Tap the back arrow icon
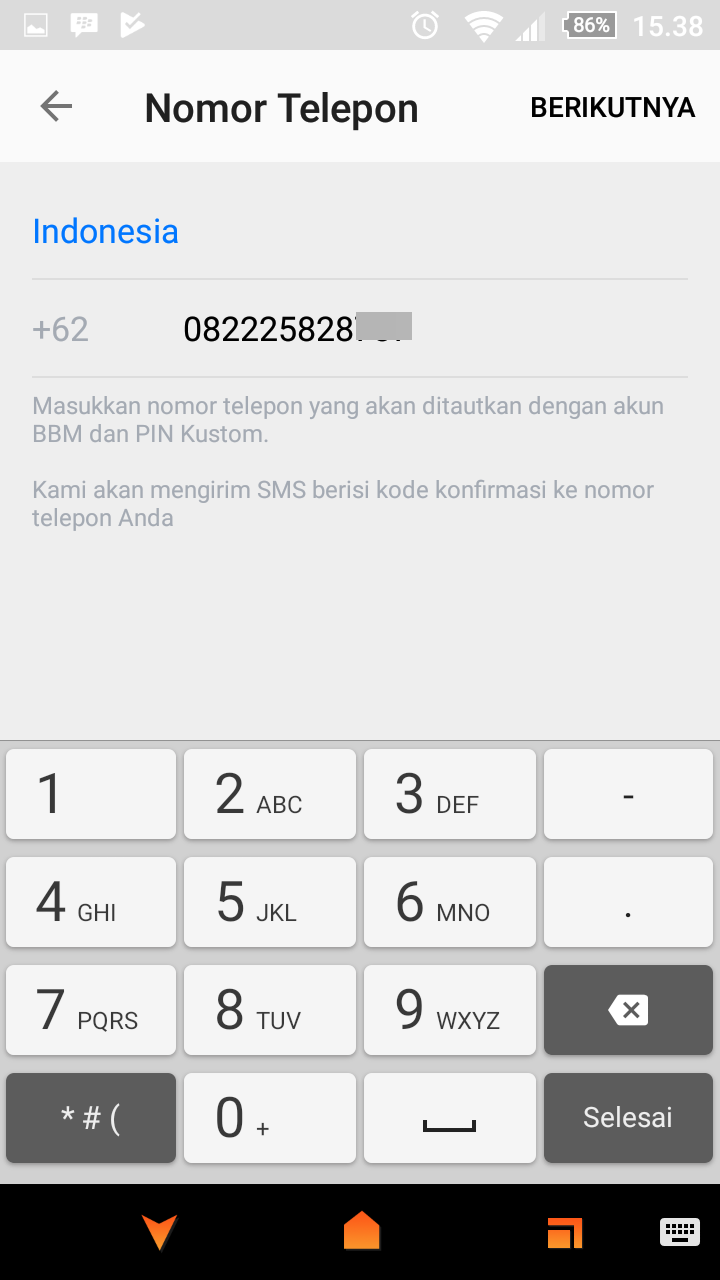 (57, 106)
